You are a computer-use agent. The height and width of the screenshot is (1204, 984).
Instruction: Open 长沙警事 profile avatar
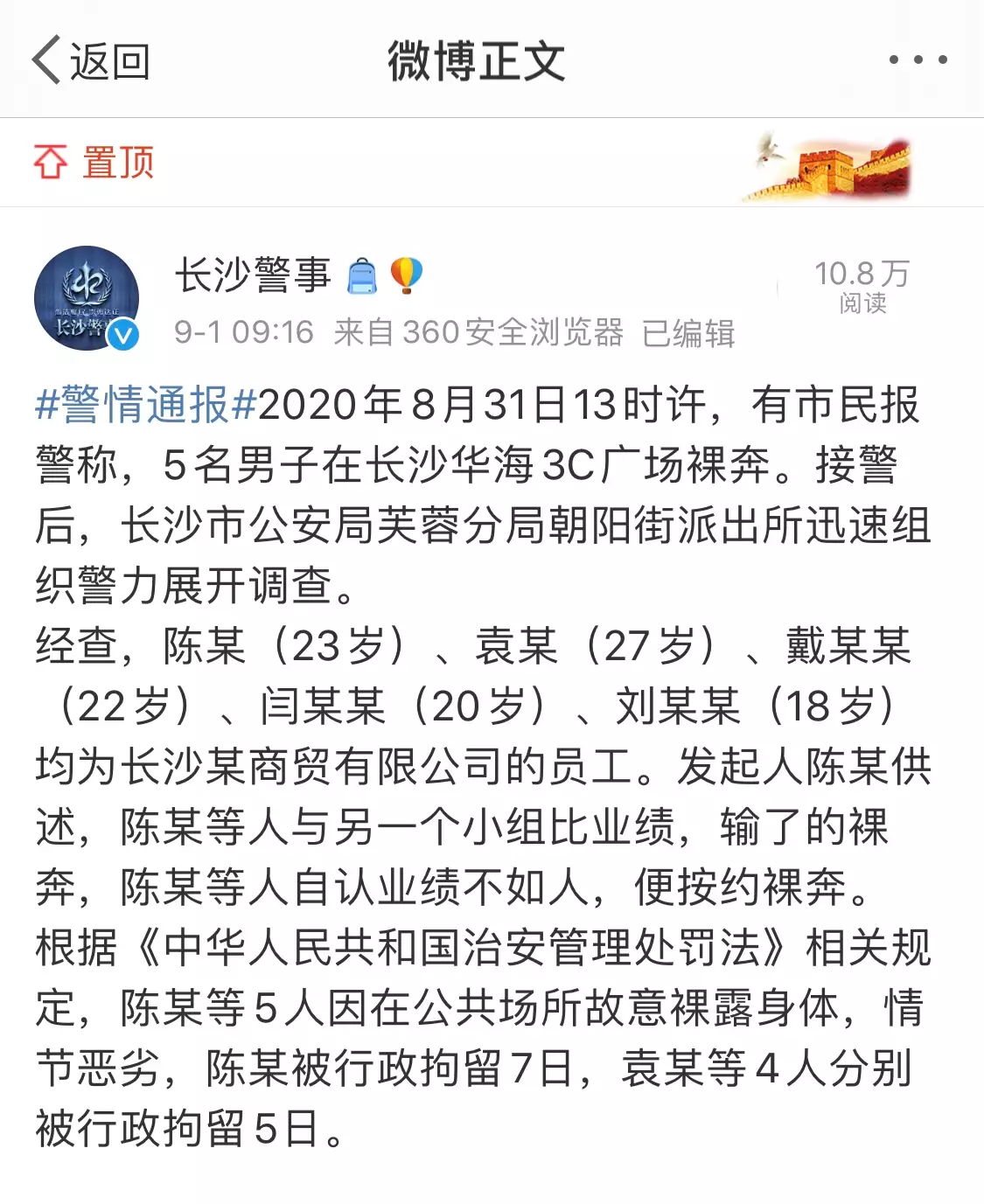point(87,299)
